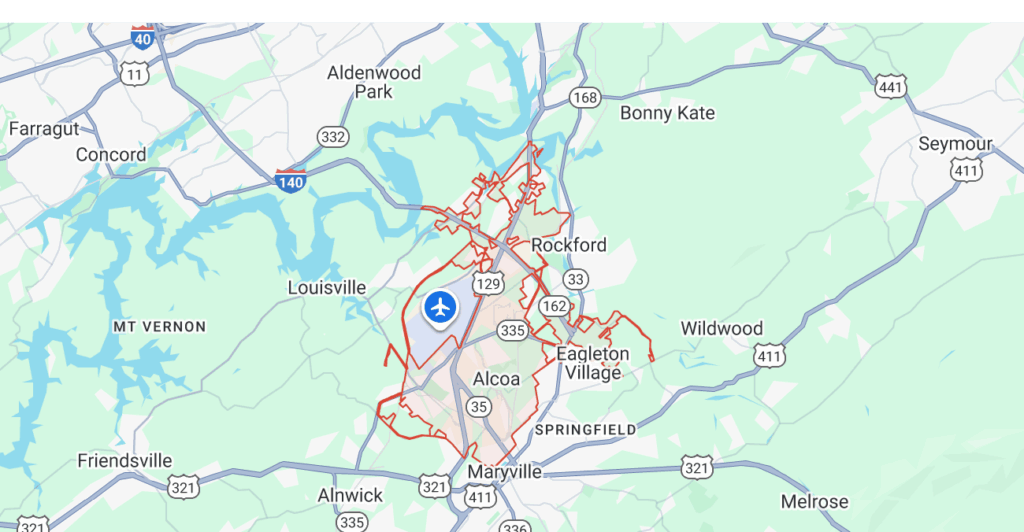
Task: Select the Alcoa city label
Action: [x=496, y=380]
